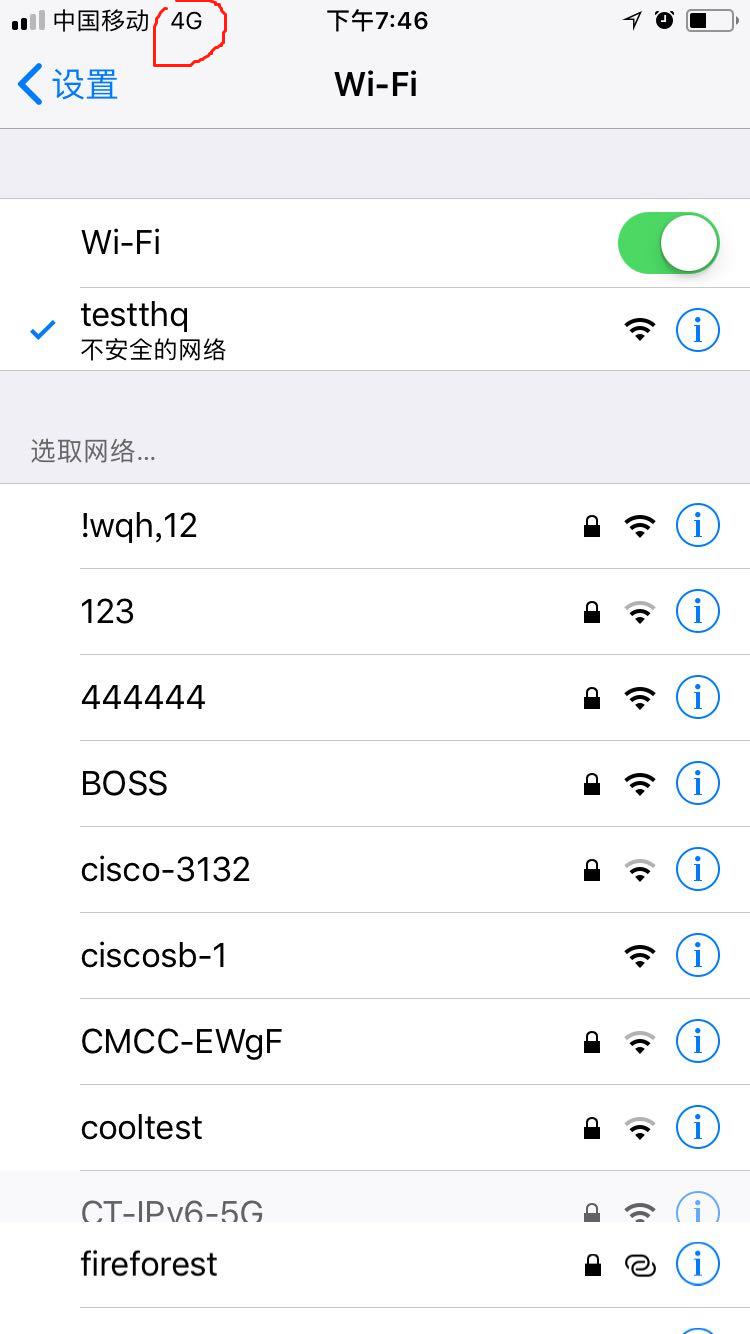
Task: Connect to open network ciscosb-1
Action: (154, 955)
